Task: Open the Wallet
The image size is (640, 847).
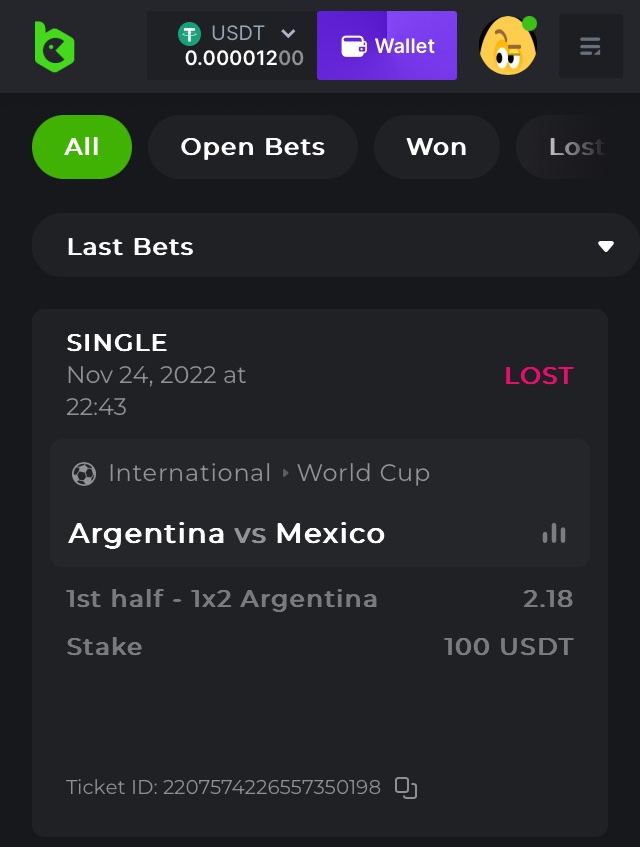Action: tap(387, 46)
